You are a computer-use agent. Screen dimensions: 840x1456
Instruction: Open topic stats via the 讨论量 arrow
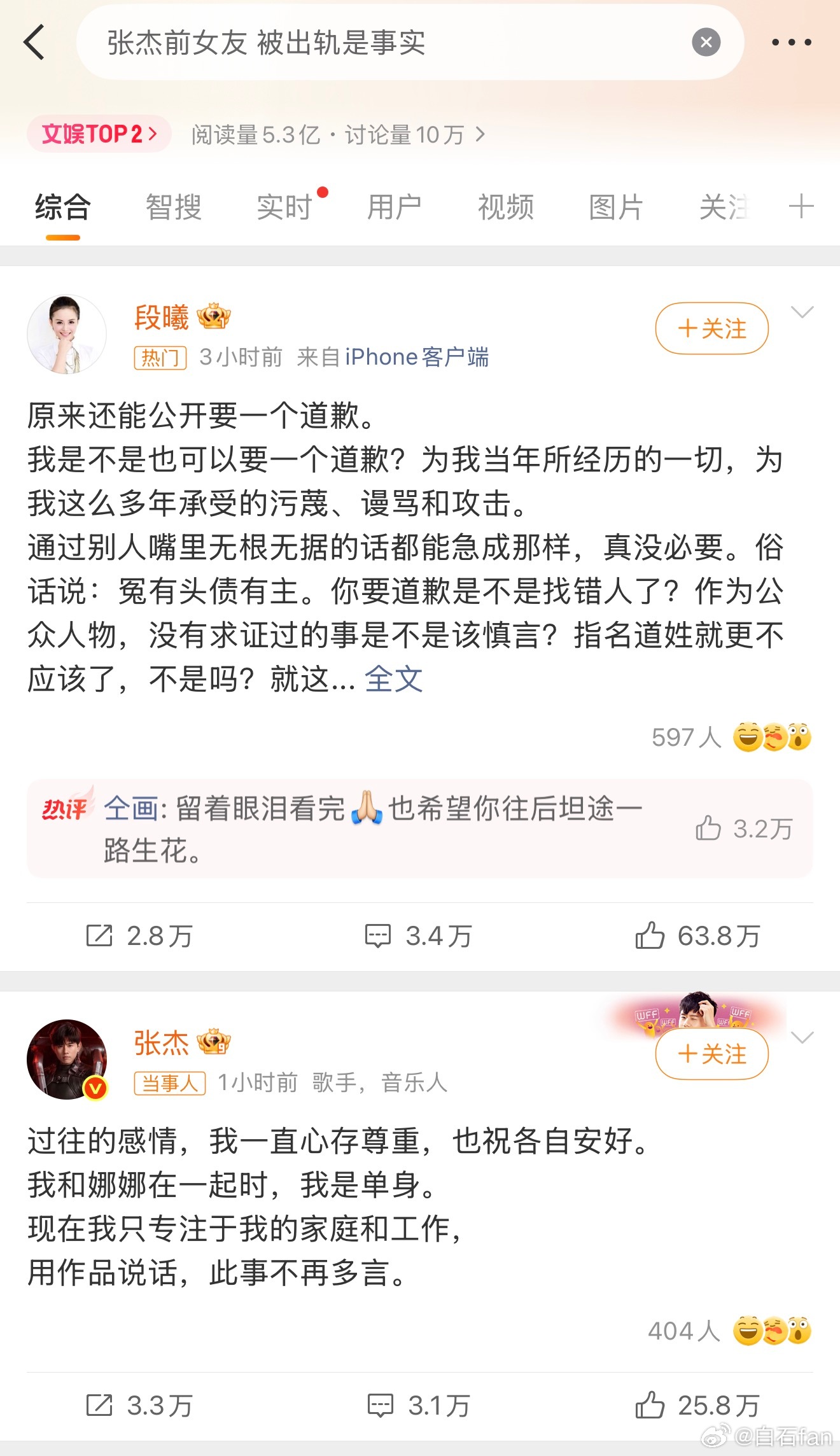[x=480, y=134]
